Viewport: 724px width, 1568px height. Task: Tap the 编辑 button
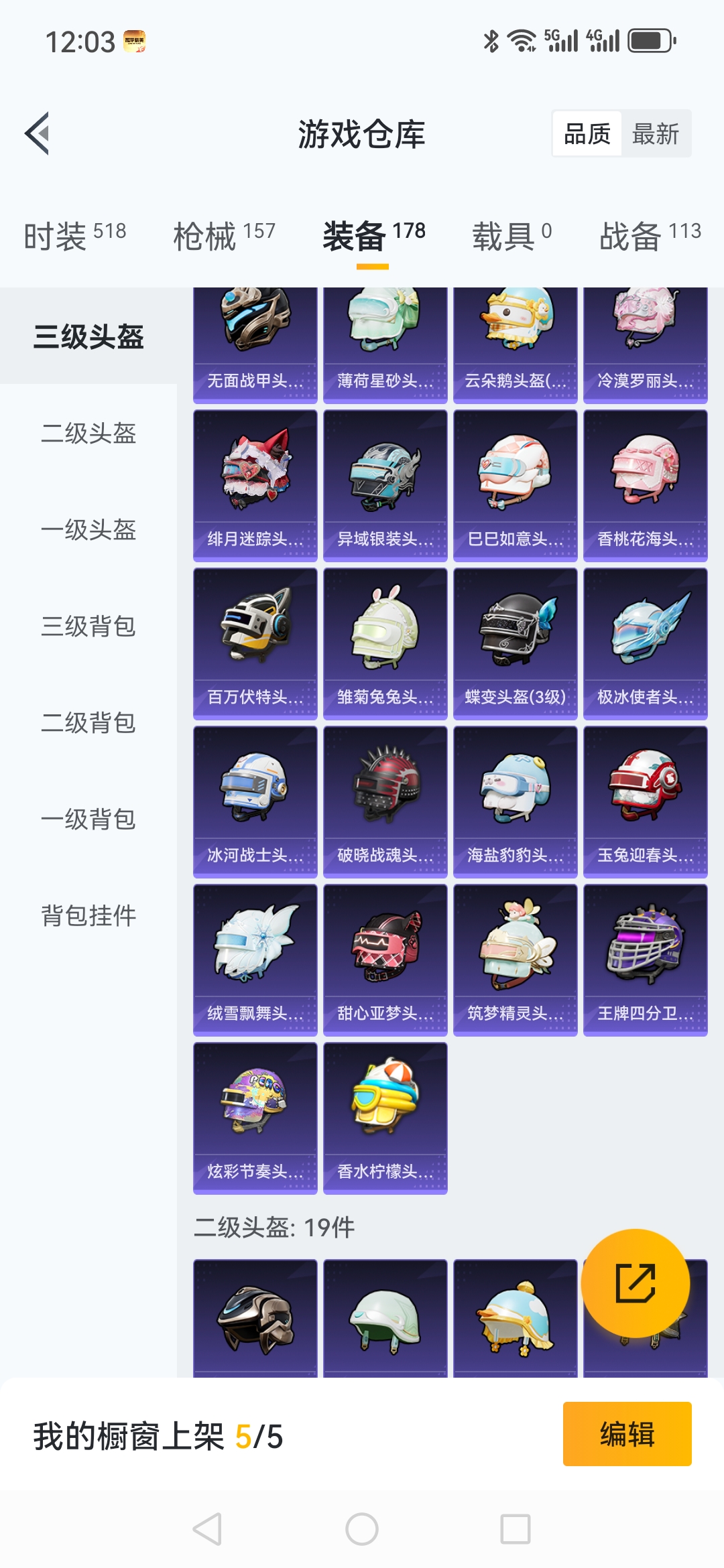pos(627,1434)
